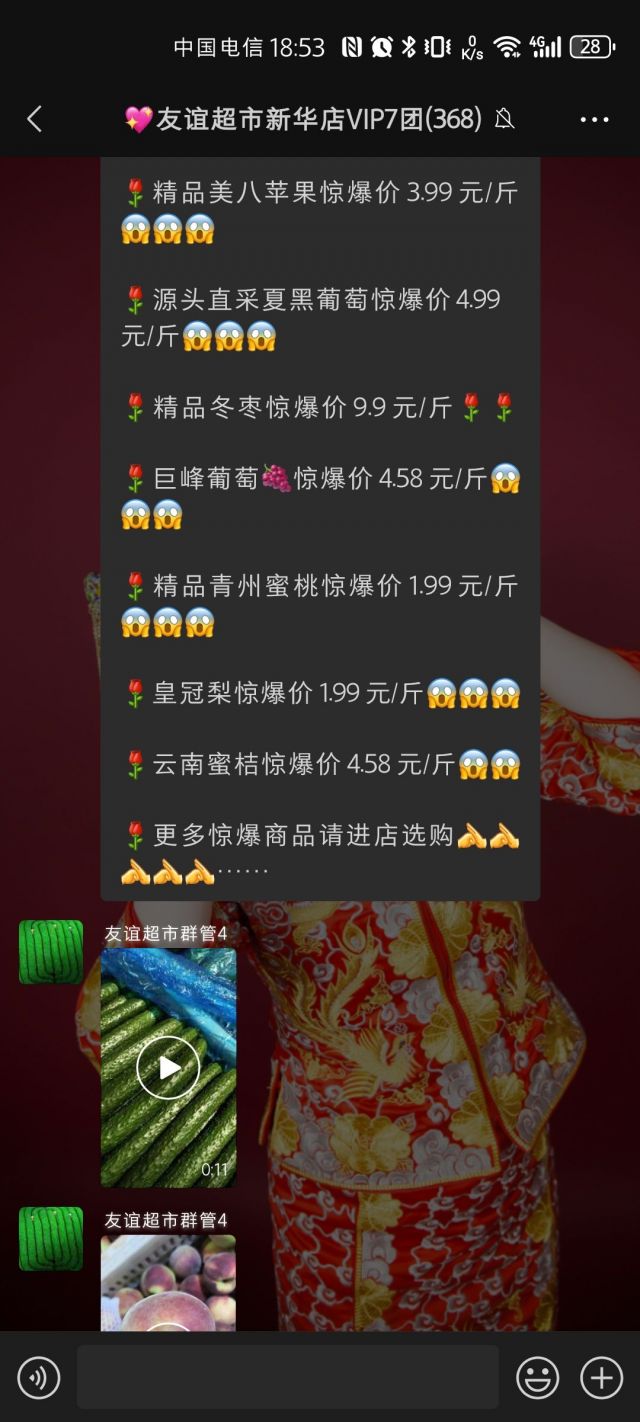Image resolution: width=640 pixels, height=1422 pixels.
Task: View the peach video message thumbnail
Action: [x=168, y=1284]
